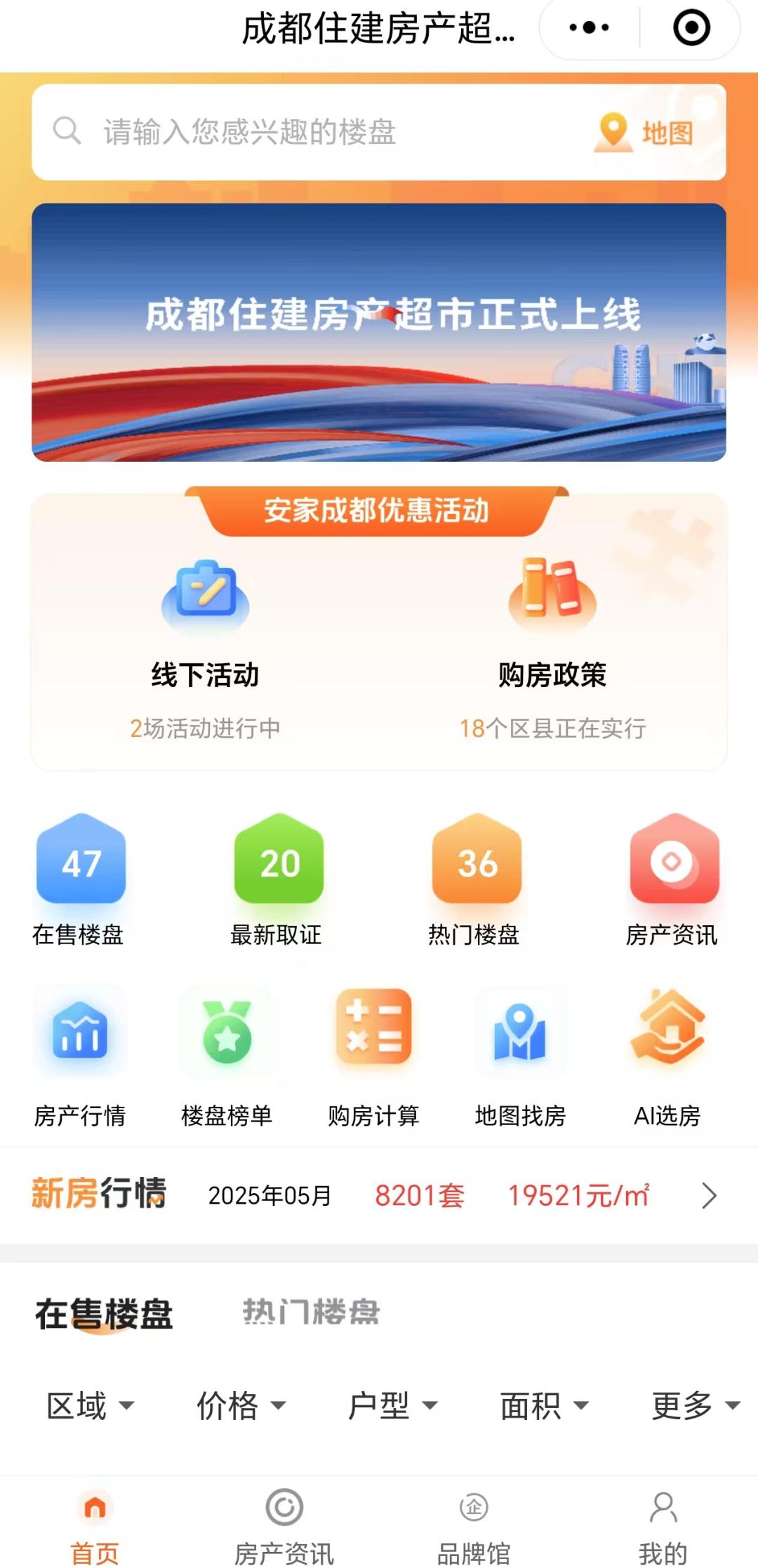Open the 在售楼盘 shortcut showing 47
The image size is (758, 1568).
point(81,879)
